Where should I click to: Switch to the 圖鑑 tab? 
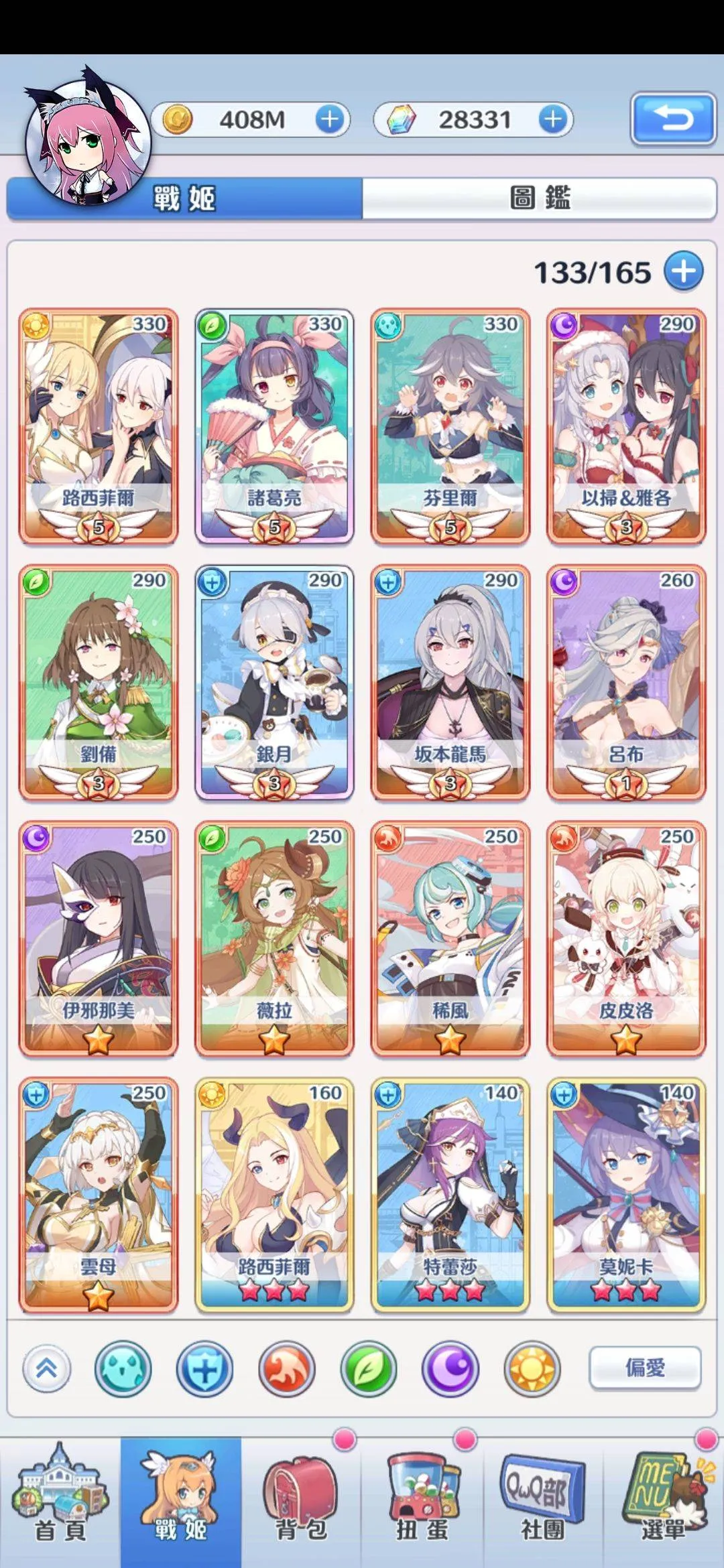tap(539, 198)
